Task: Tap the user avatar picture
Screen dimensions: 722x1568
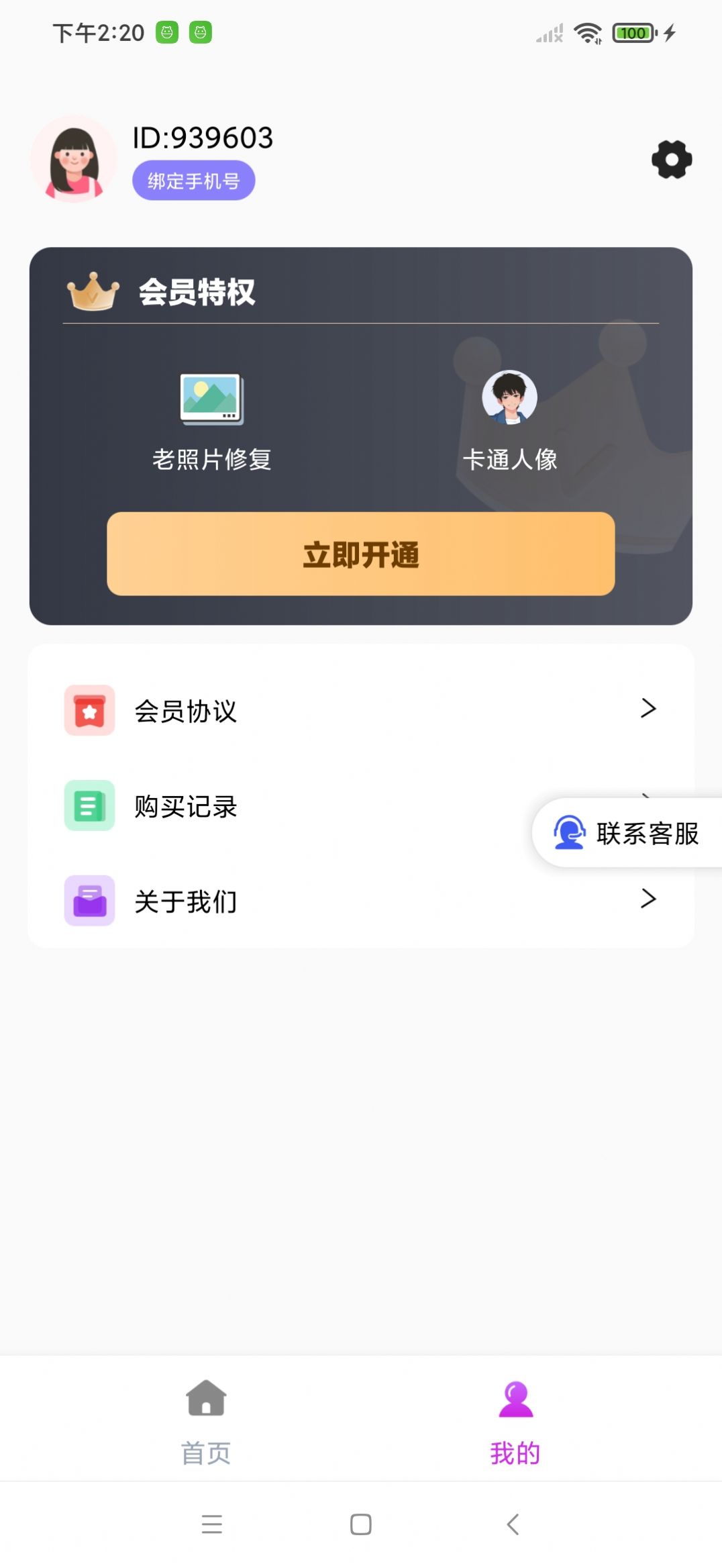Action: 74,159
